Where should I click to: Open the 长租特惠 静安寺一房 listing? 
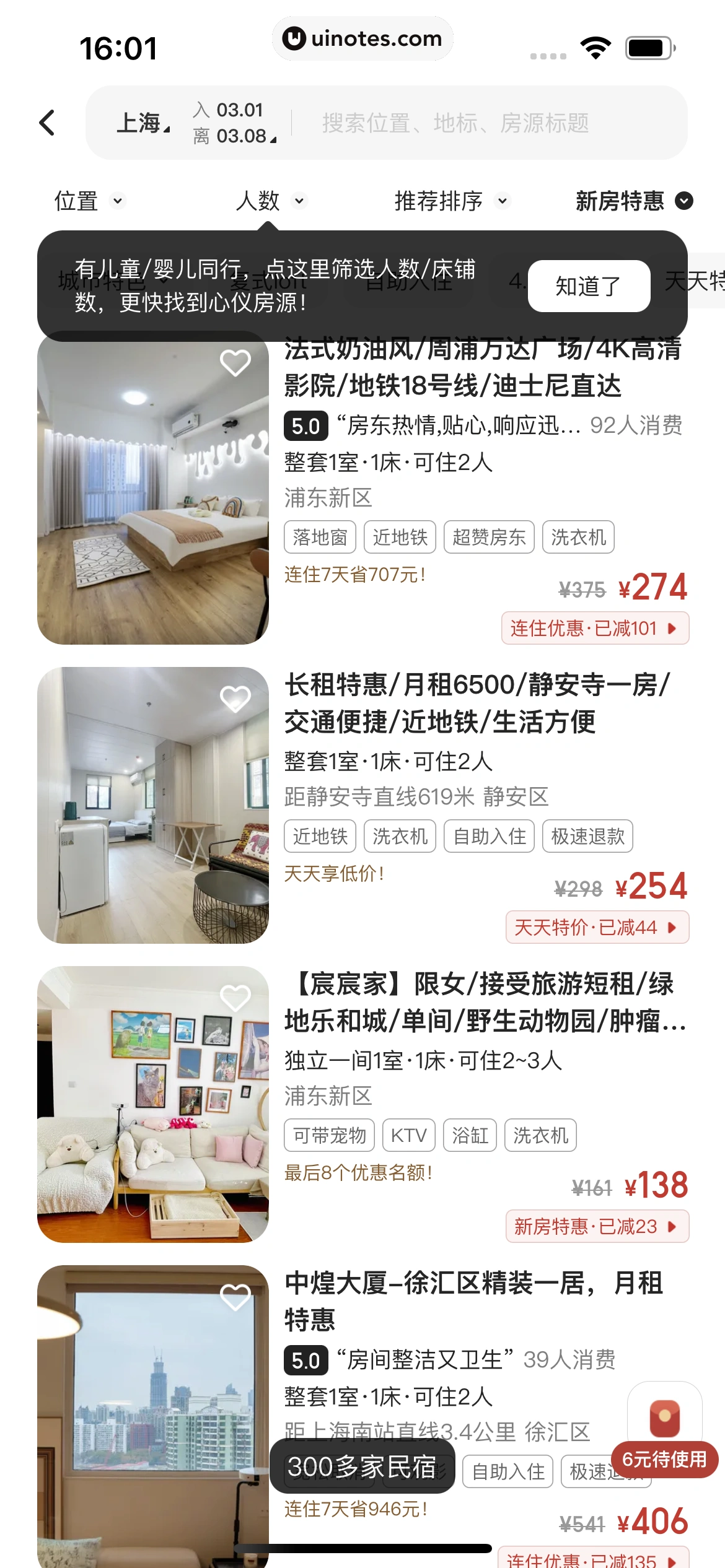[x=477, y=703]
